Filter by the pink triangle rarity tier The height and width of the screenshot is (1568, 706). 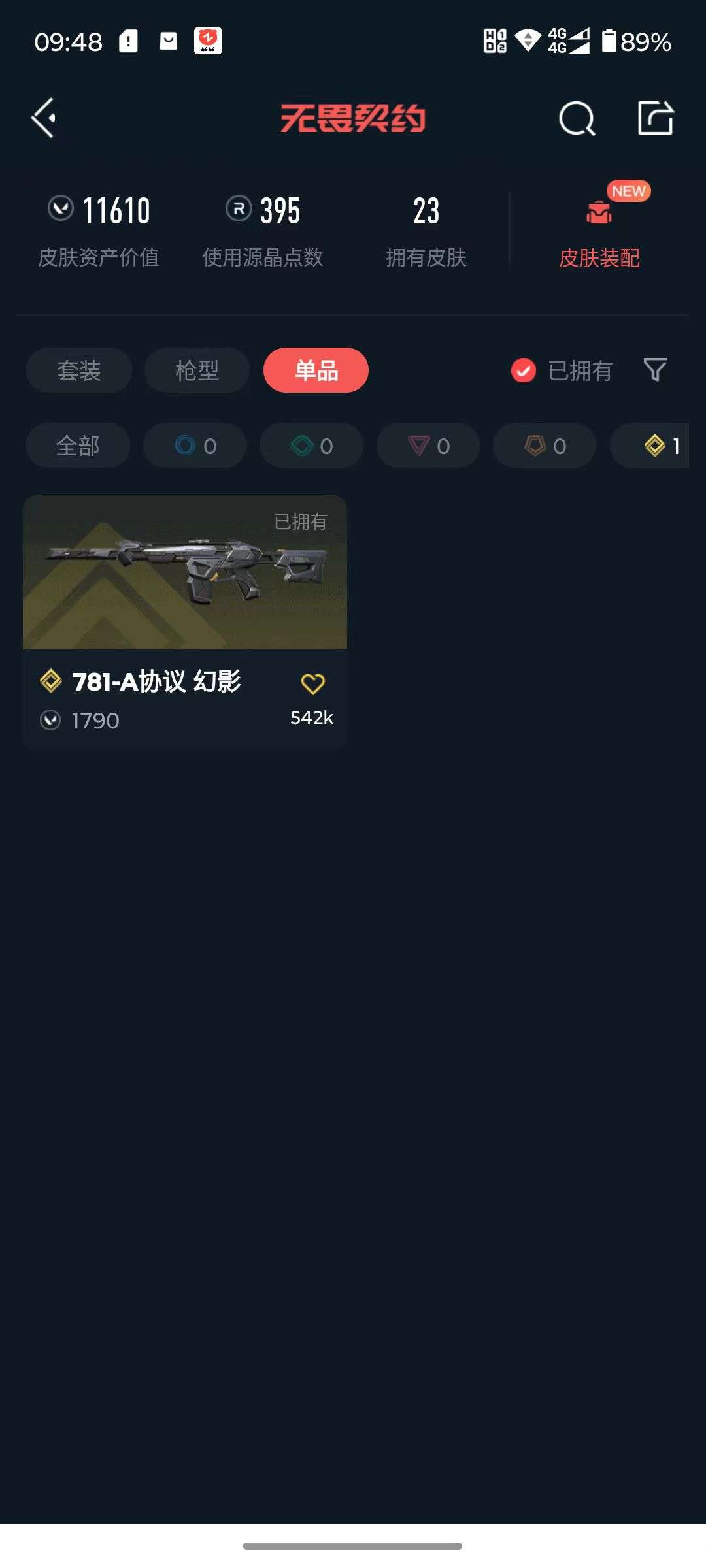tap(428, 445)
